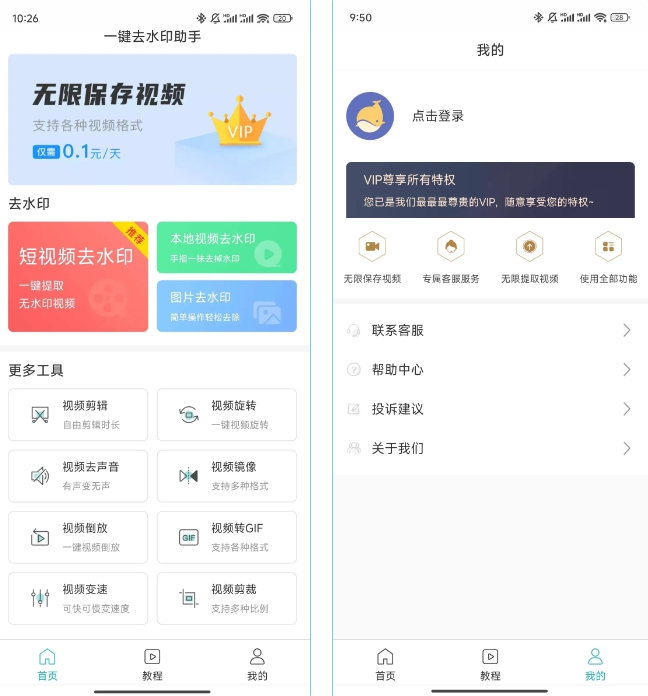
Task: Choose 视频去声音 tool
Action: pyautogui.click(x=78, y=475)
